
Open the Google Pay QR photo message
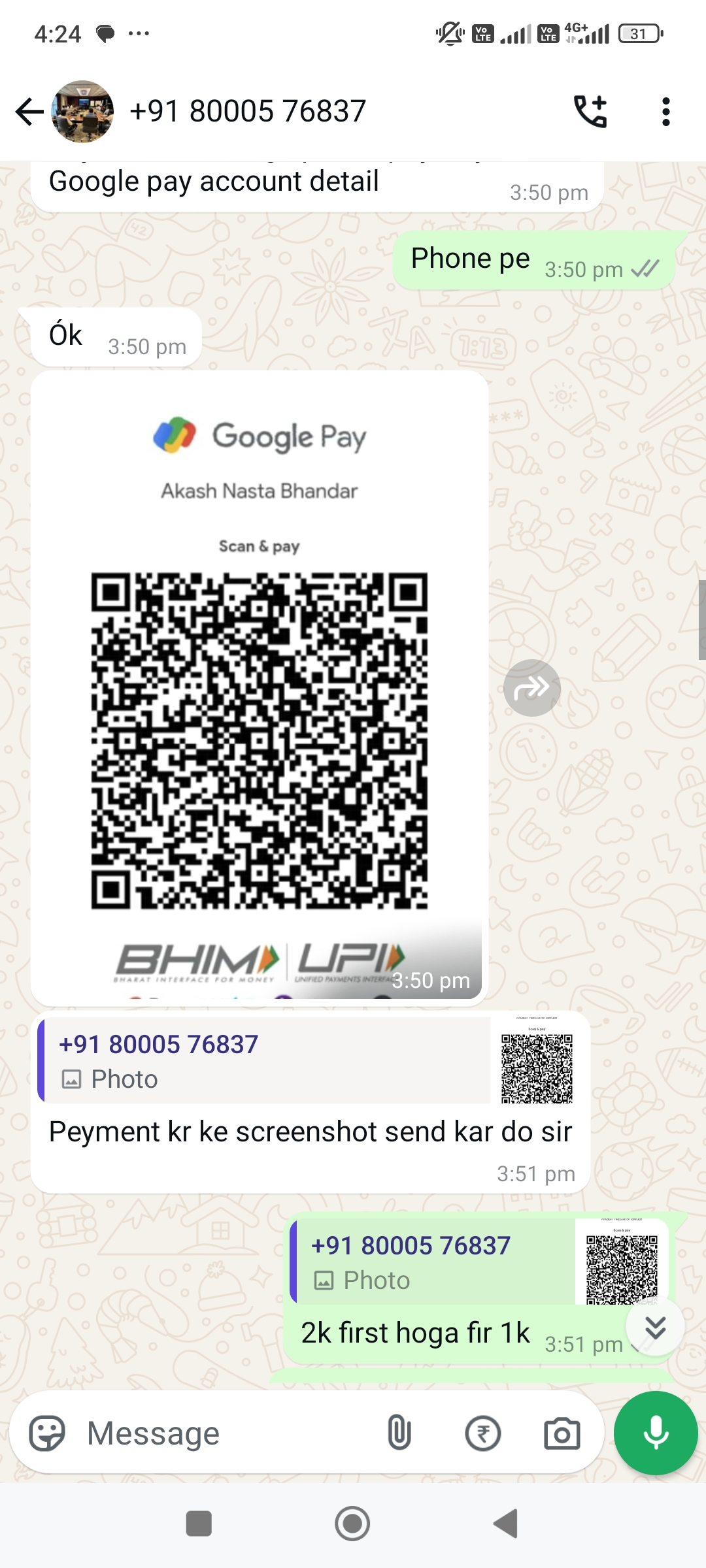pyautogui.click(x=260, y=686)
